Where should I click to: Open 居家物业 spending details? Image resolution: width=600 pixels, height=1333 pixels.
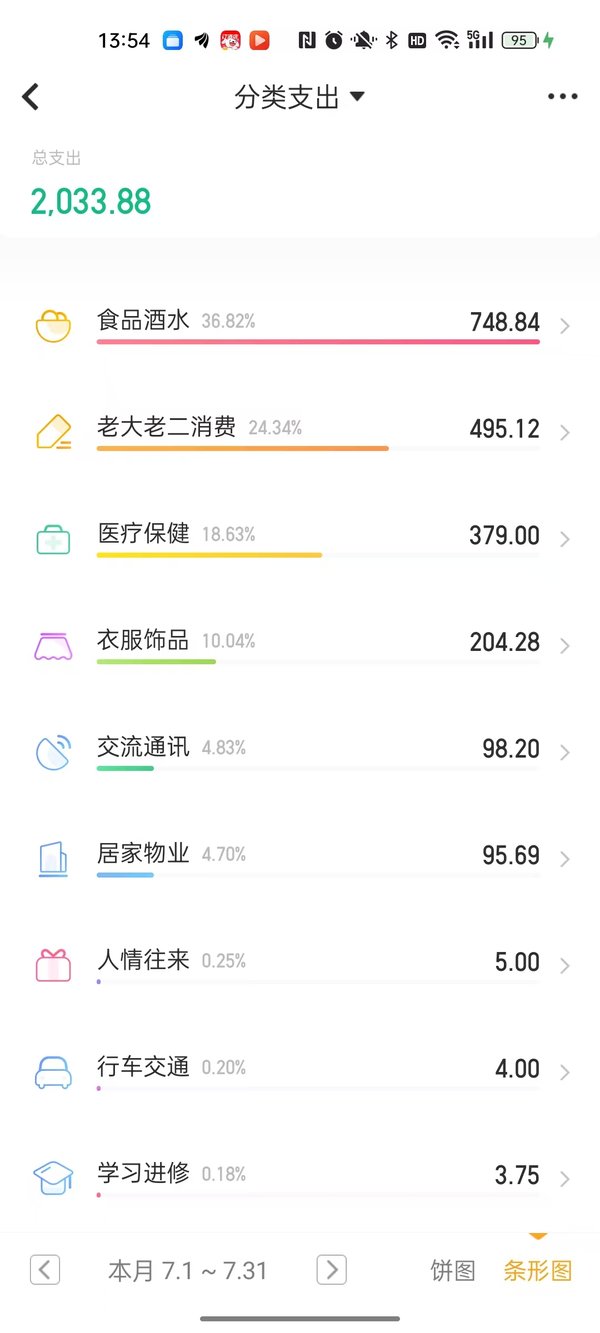click(x=300, y=859)
